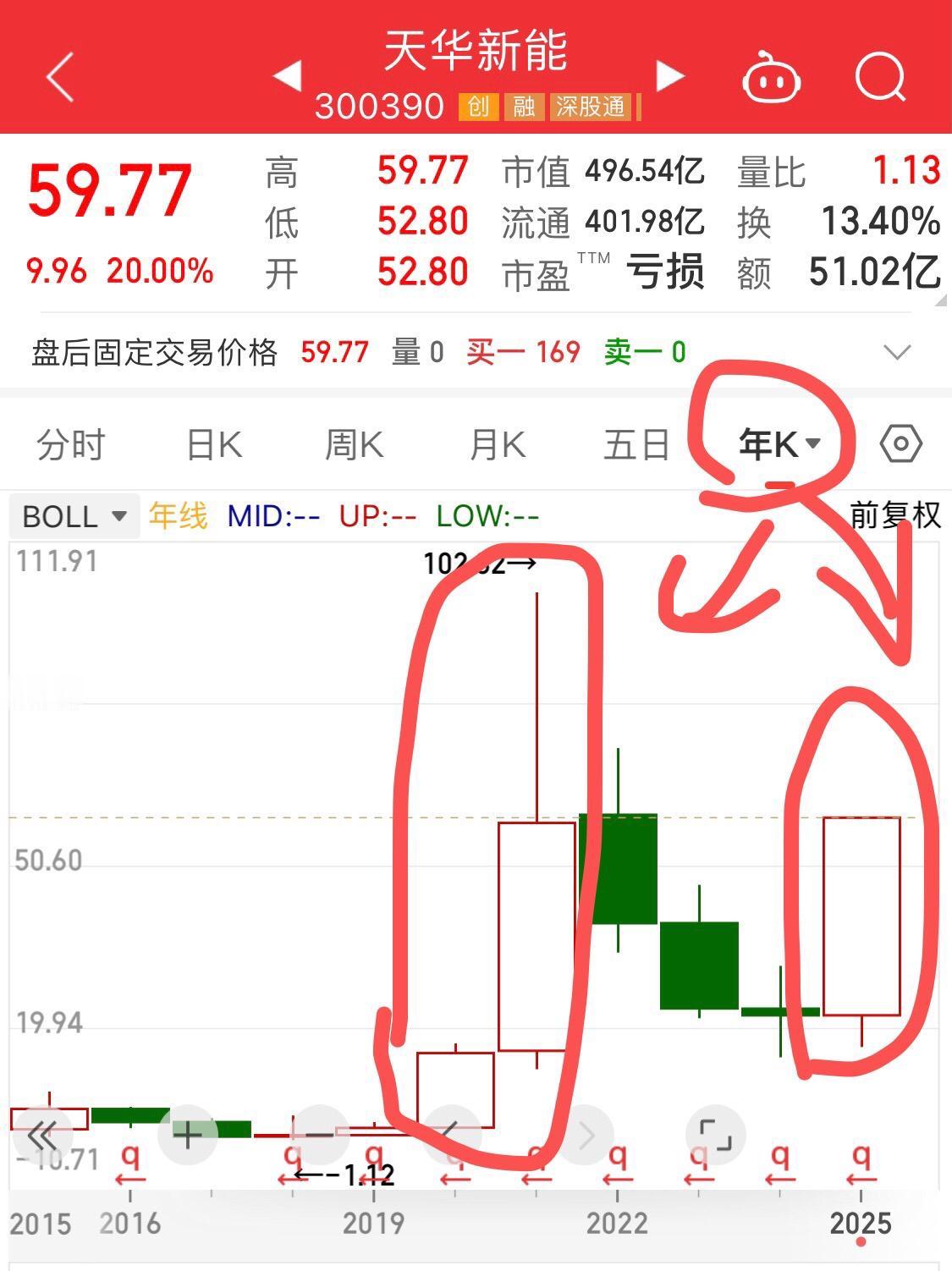Switch to the 日K tab
The image size is (952, 1271).
[x=213, y=442]
